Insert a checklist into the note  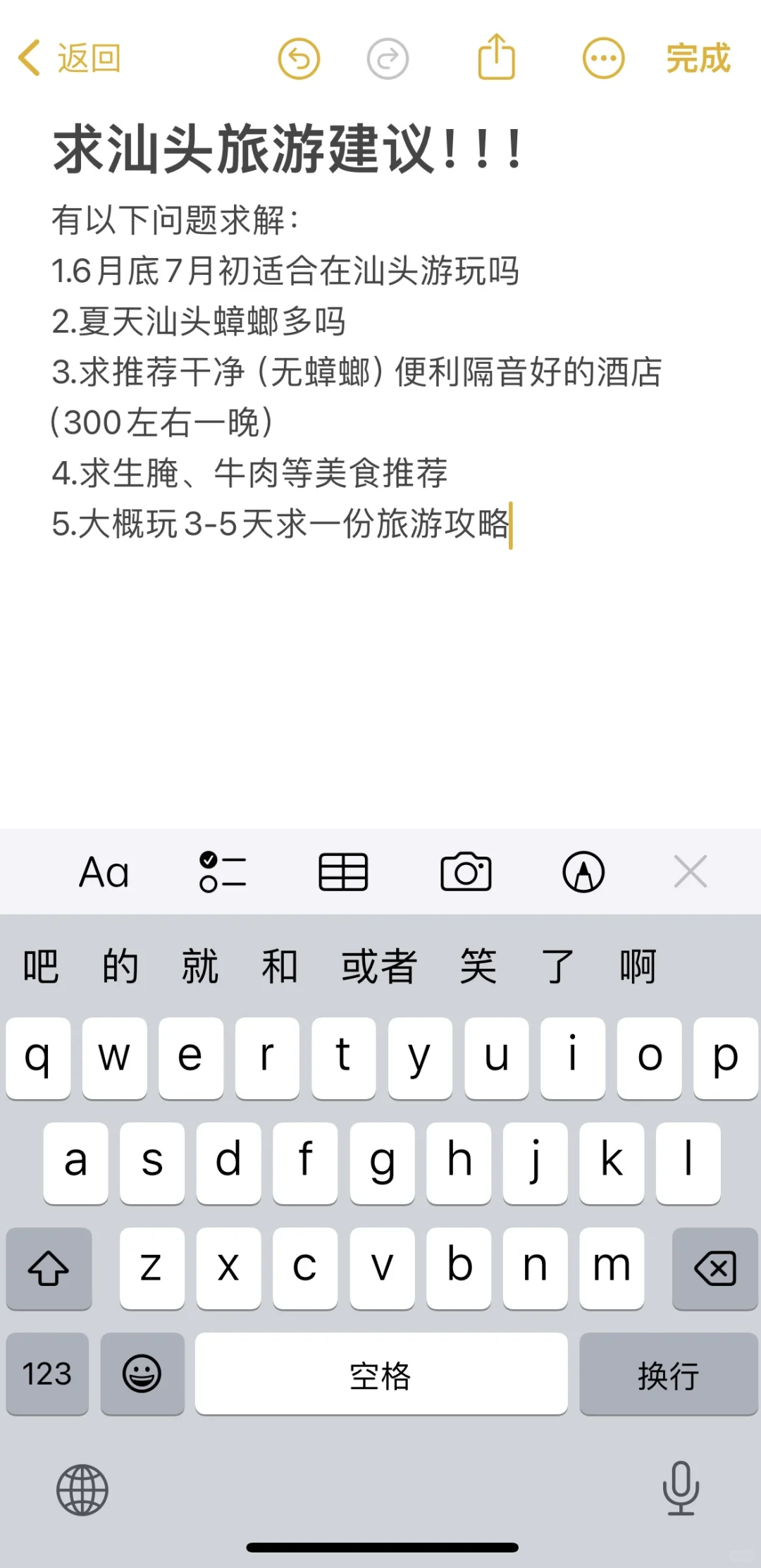point(223,872)
